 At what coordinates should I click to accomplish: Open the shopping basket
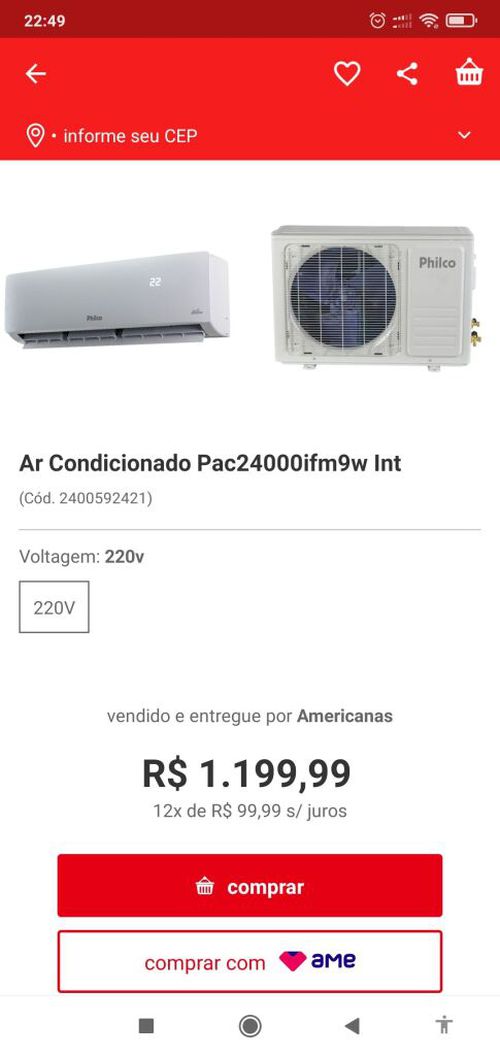coord(469,73)
